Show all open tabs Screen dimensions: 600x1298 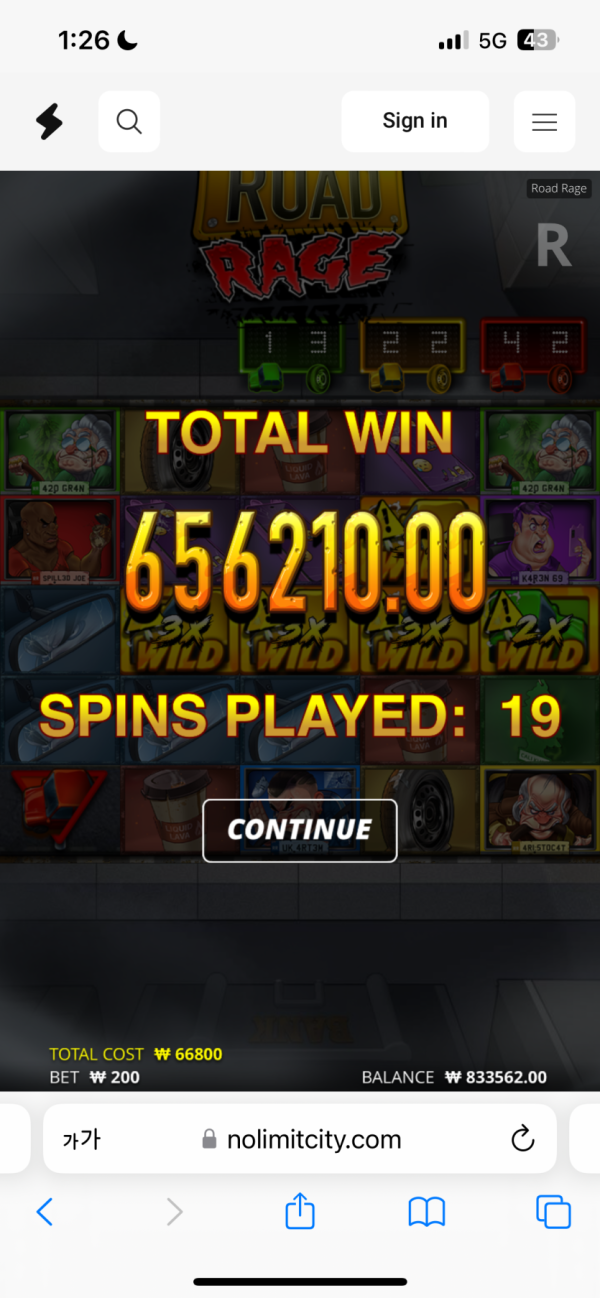click(x=553, y=1212)
